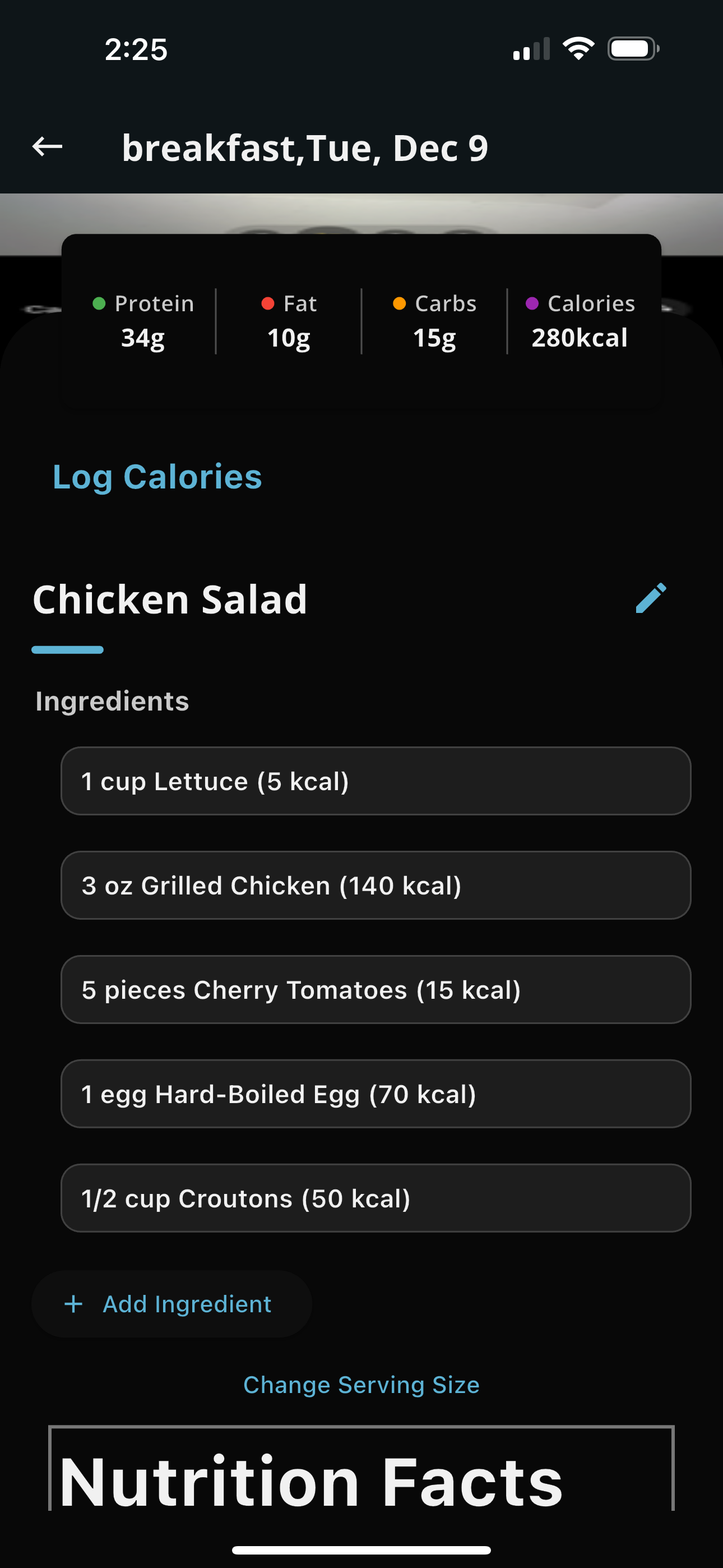Select the green Protein indicator dot

[x=99, y=302]
